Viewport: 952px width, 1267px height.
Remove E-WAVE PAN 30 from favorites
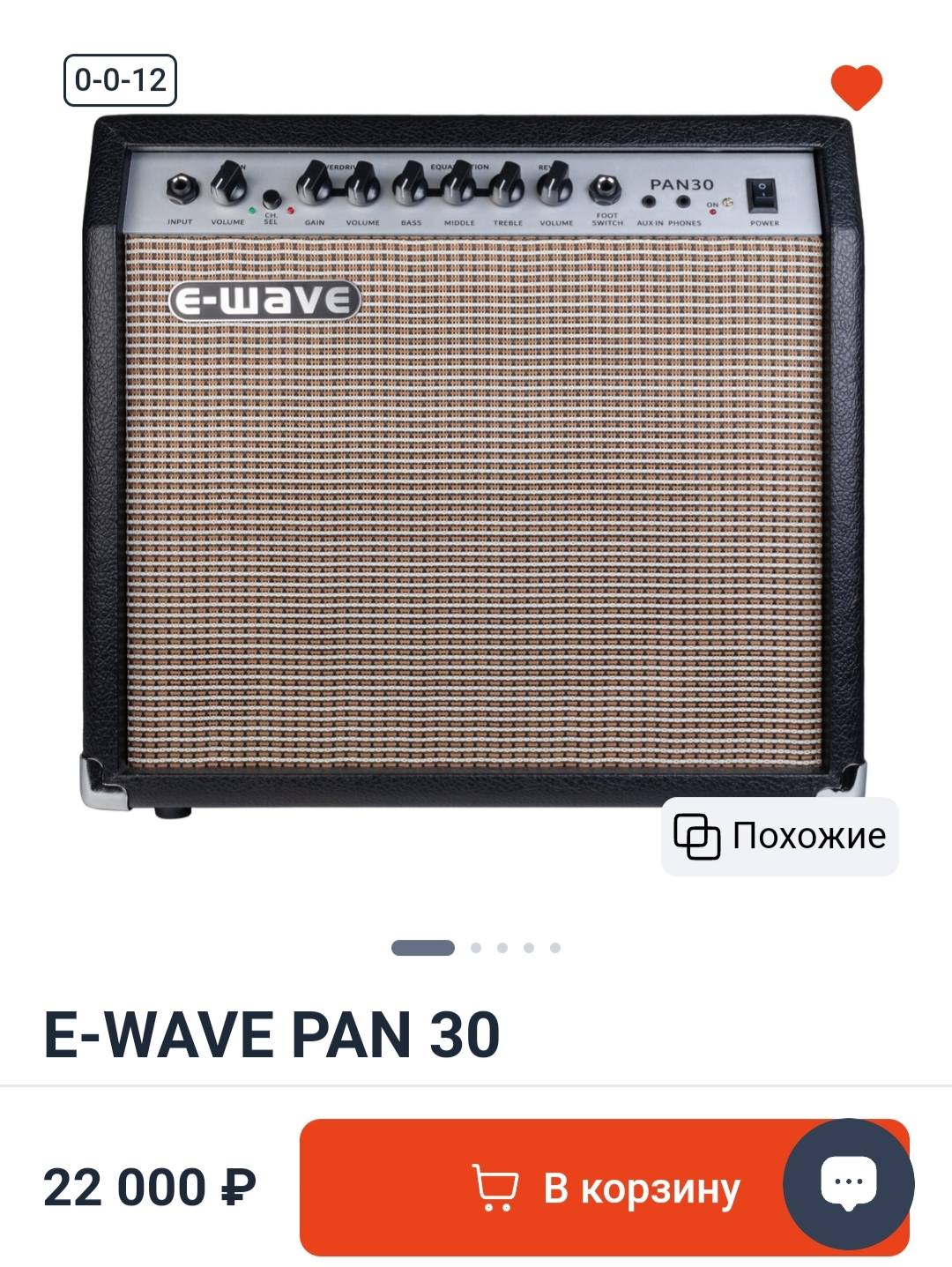pos(856,87)
